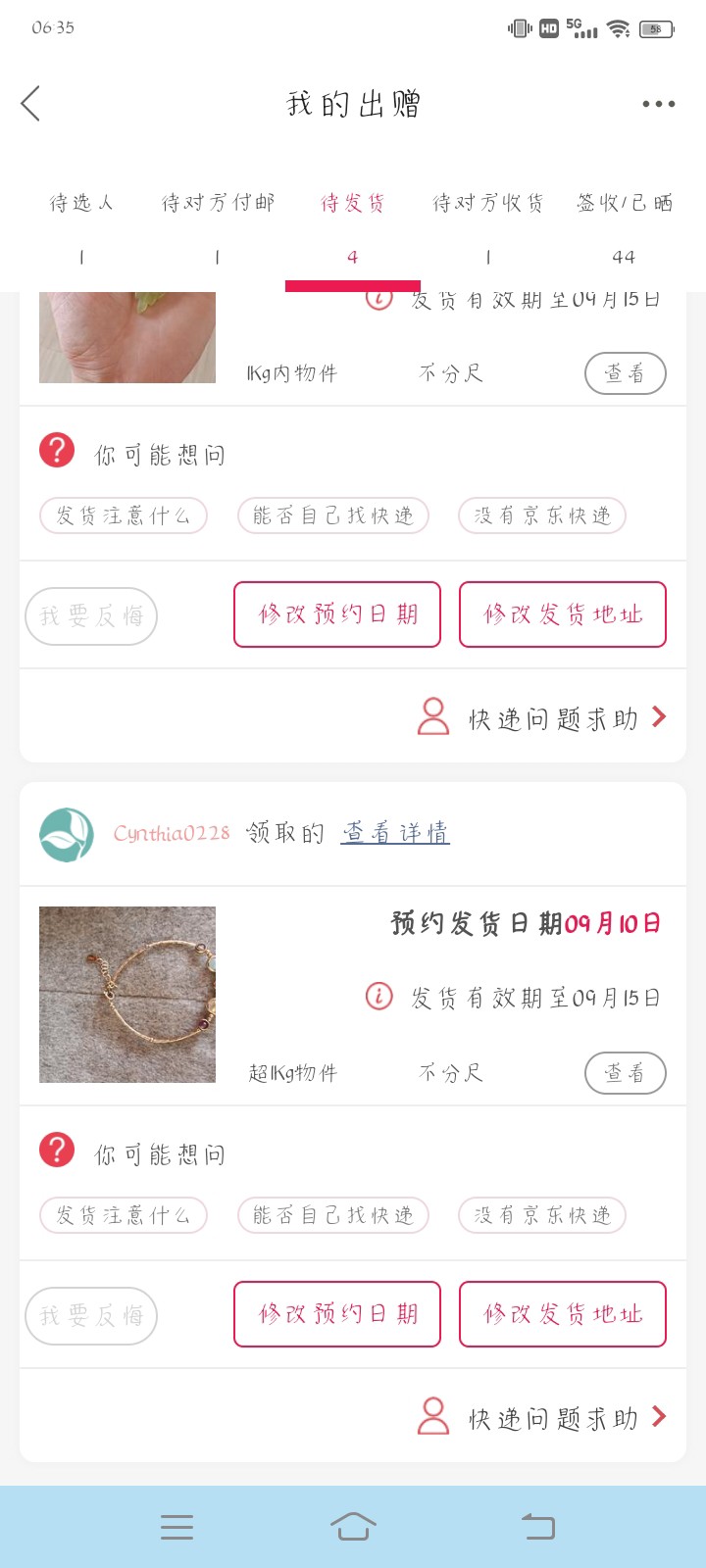706x1568 pixels.
Task: Switch to the 待对方付邮 tab
Action: [x=218, y=204]
